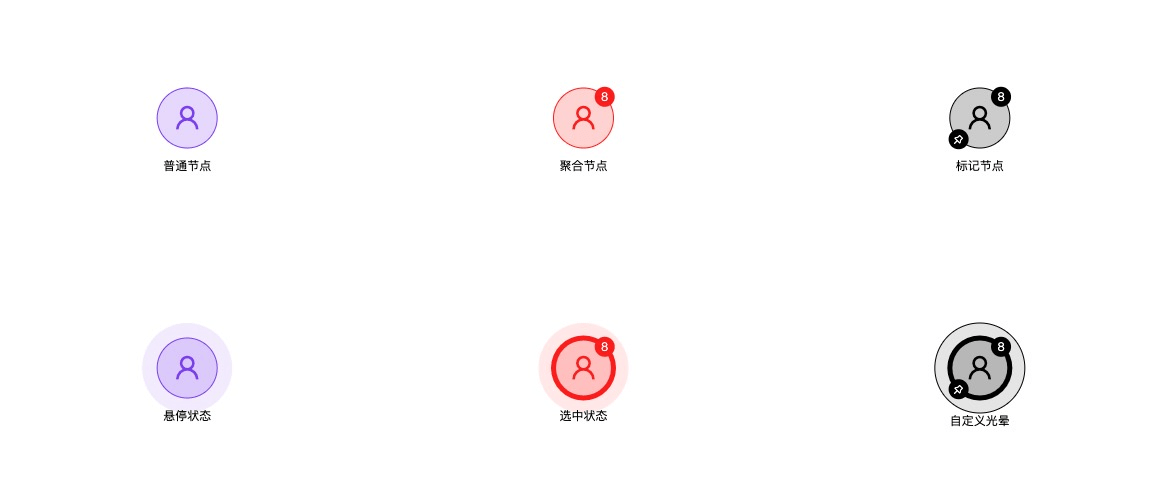Select the 标记节点 gray node
1175x504 pixels.
(979, 118)
